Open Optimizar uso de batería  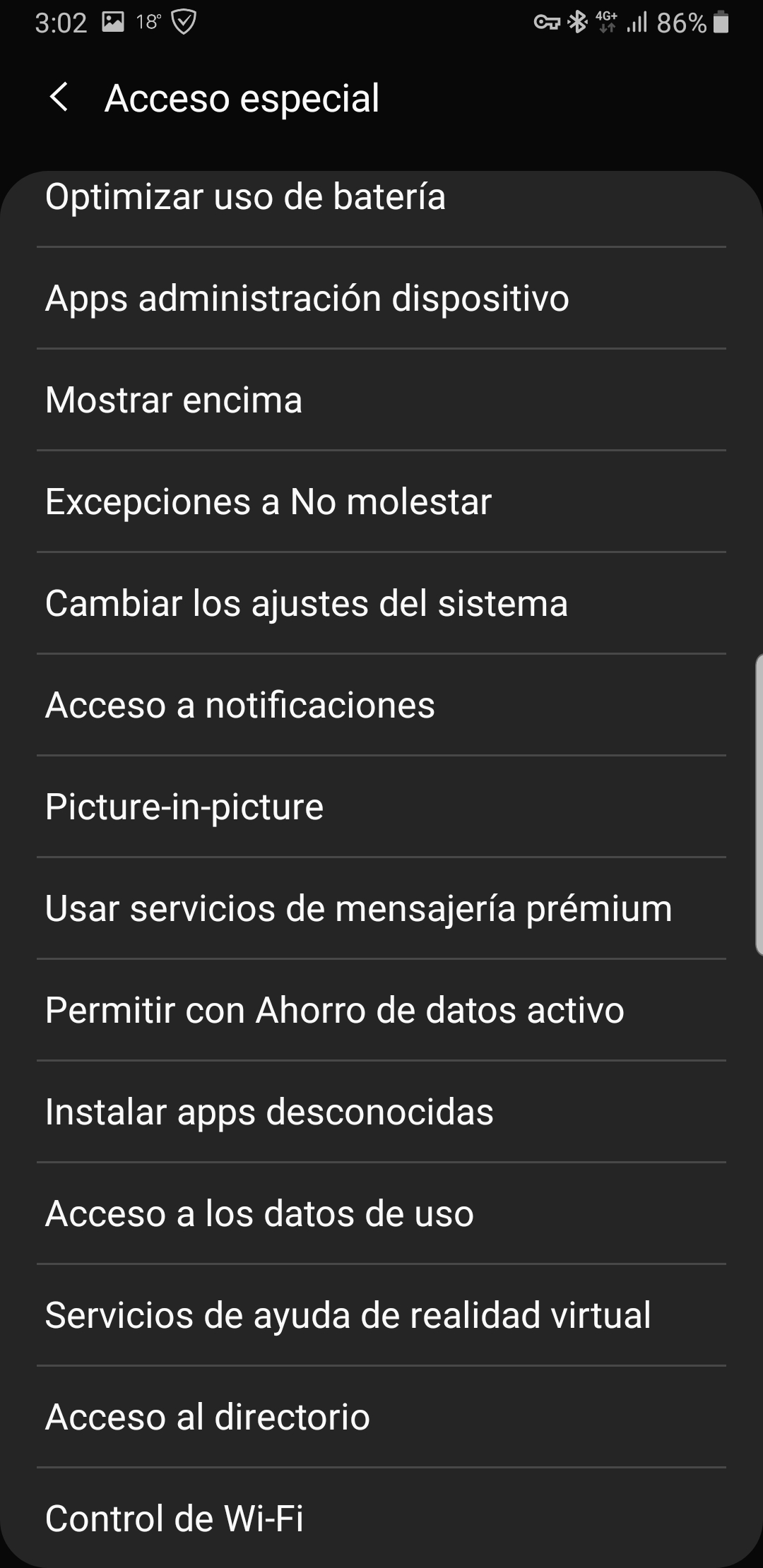(x=245, y=197)
